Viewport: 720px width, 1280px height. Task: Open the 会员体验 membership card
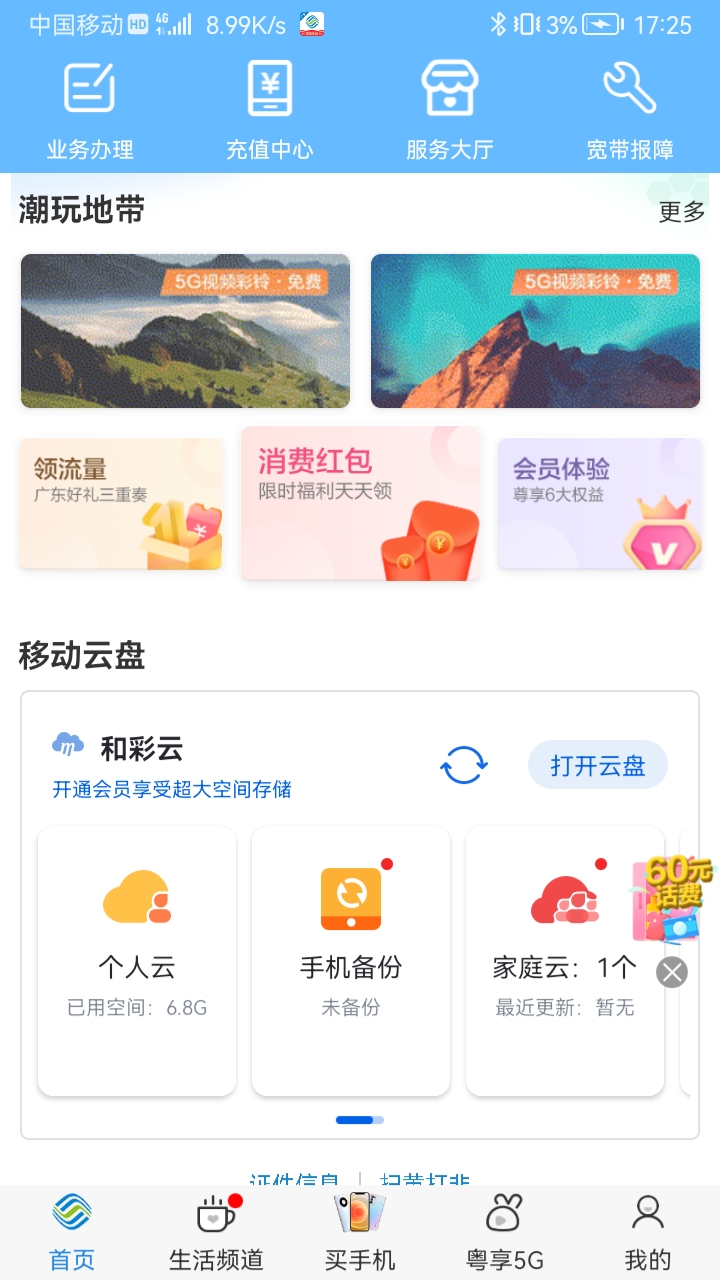click(600, 503)
